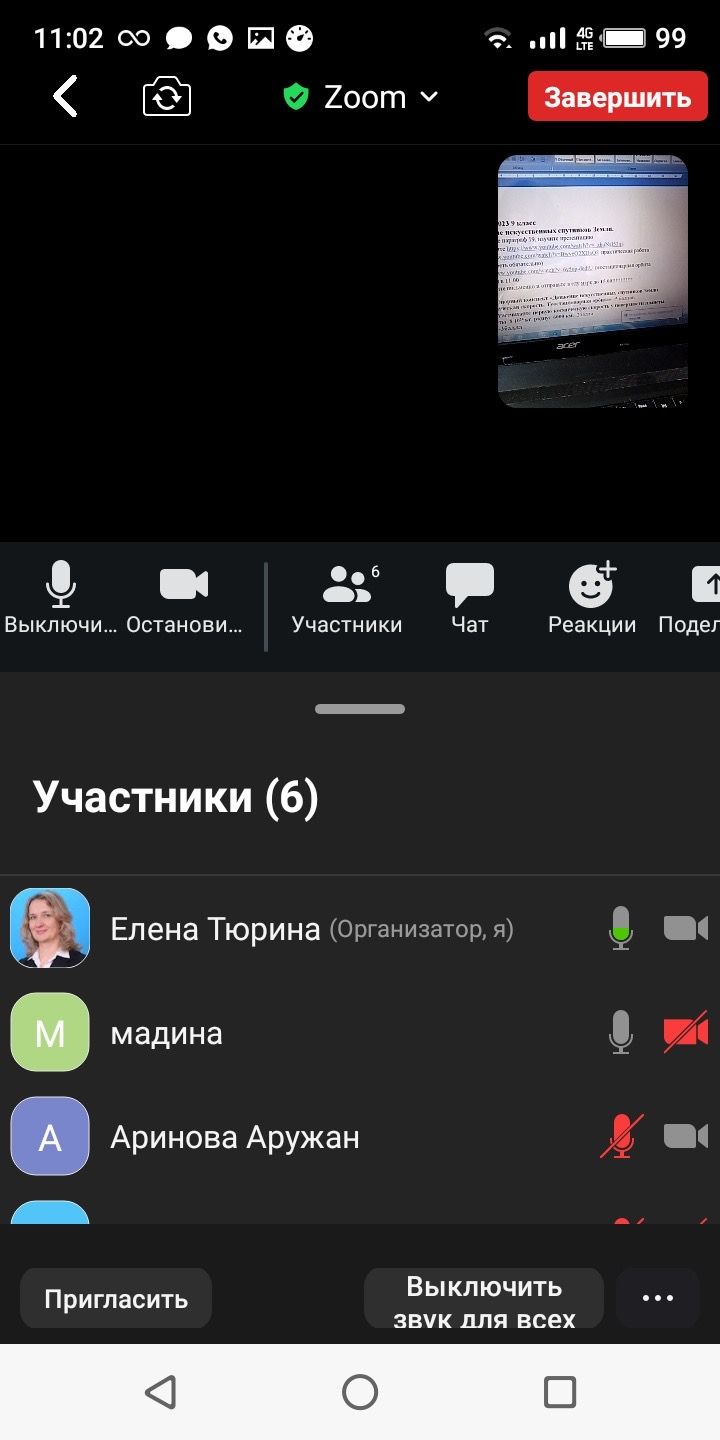
Task: Tap Выключить звук для всех button
Action: point(484,1298)
